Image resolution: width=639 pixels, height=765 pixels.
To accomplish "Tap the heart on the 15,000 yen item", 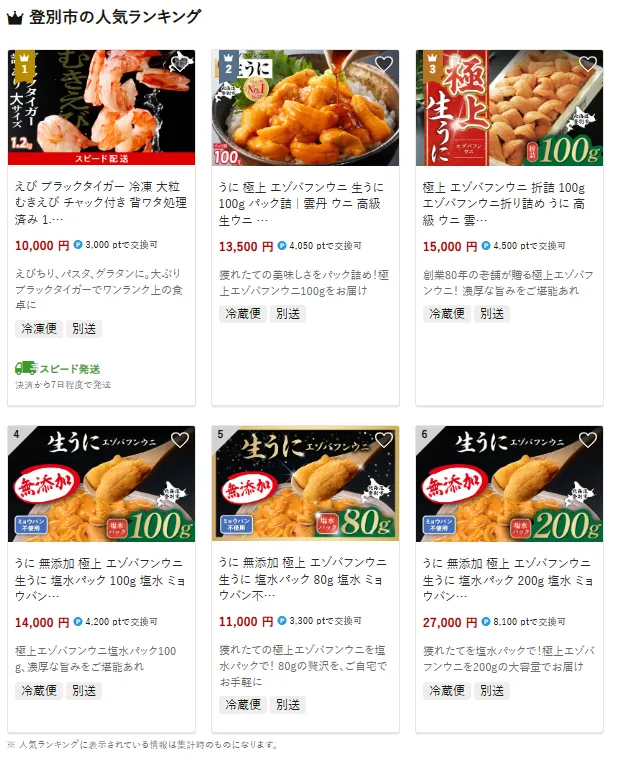I will 587,63.
